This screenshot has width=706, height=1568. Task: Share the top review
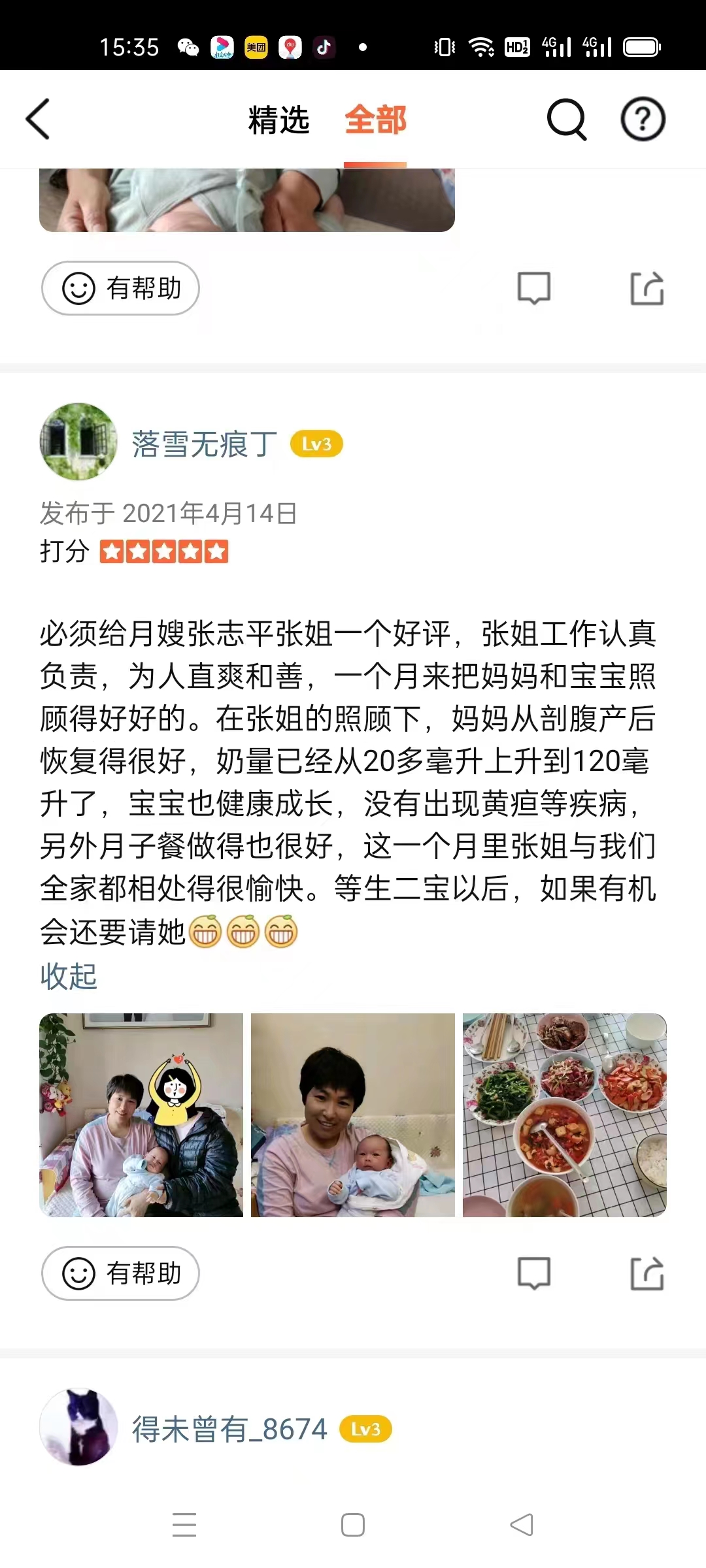click(647, 288)
